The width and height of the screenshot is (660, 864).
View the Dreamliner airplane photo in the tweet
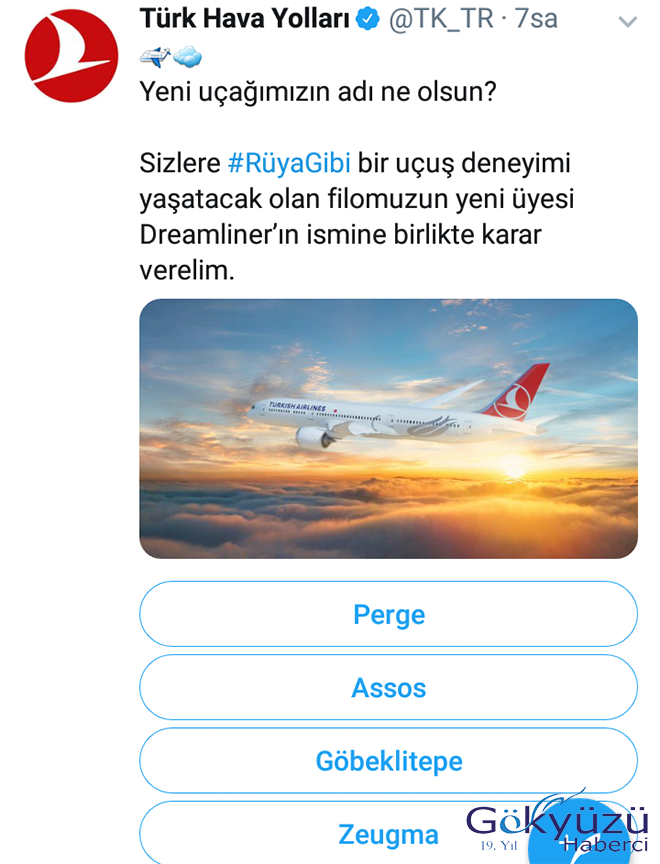point(388,428)
